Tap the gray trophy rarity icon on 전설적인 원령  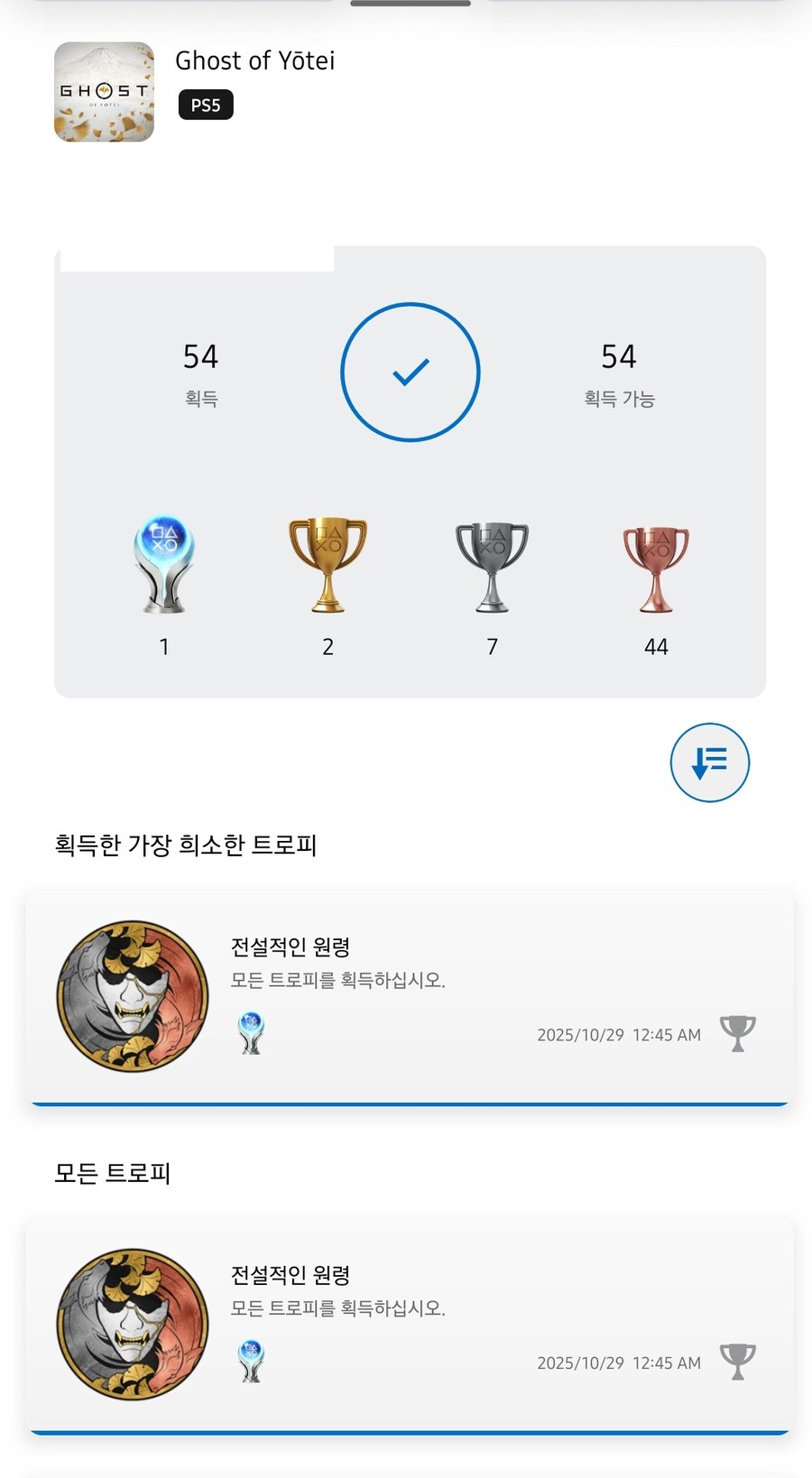[x=738, y=1033]
